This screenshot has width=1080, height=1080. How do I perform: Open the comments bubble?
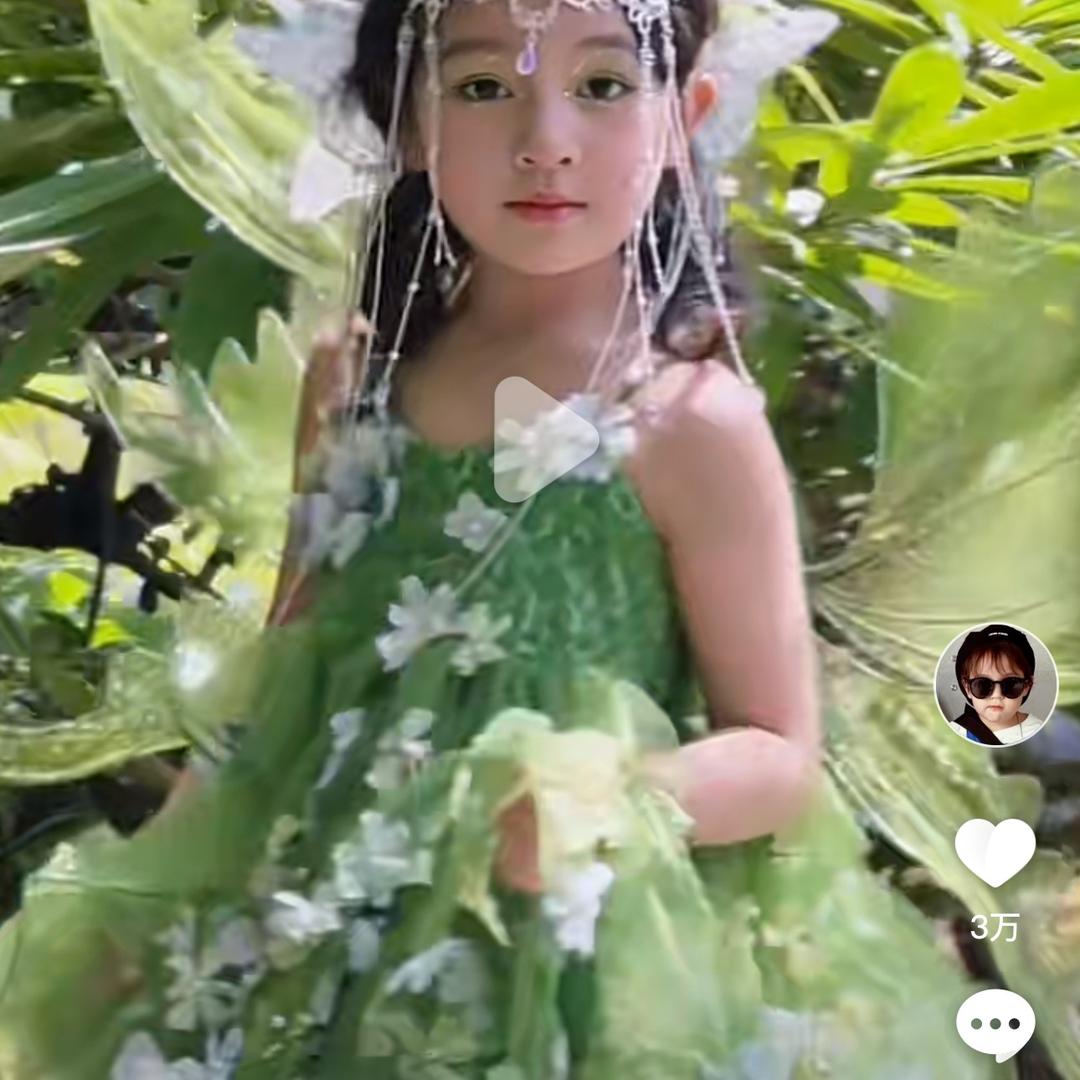(995, 1025)
